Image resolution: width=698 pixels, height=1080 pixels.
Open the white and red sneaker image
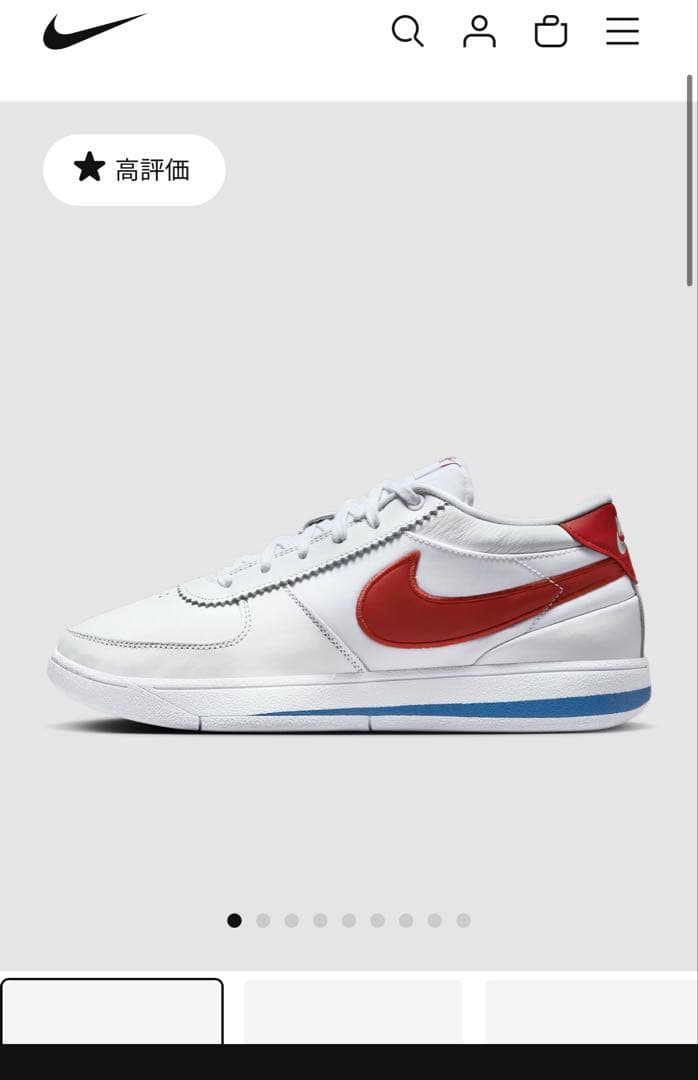click(x=349, y=600)
